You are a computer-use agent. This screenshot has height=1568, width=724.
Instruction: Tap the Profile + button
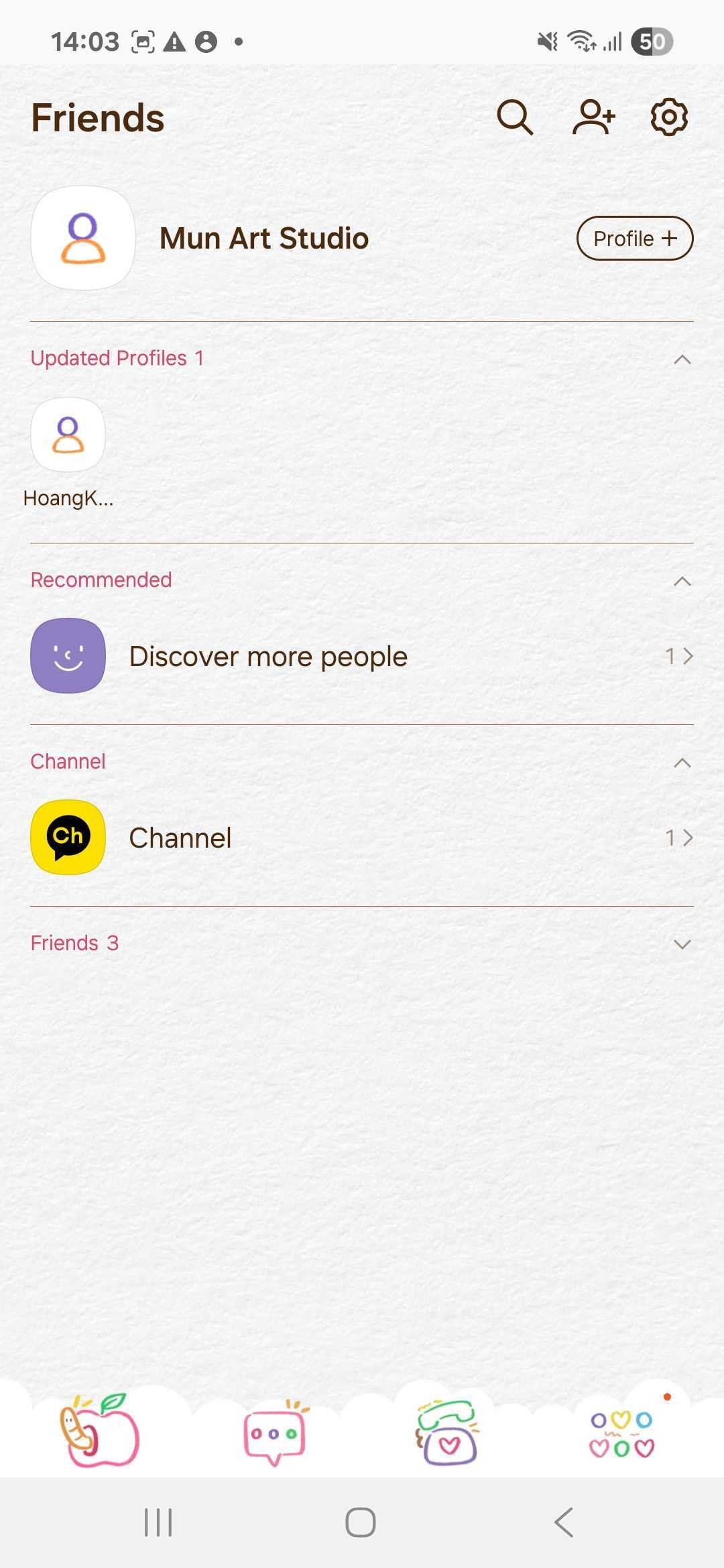click(x=634, y=239)
